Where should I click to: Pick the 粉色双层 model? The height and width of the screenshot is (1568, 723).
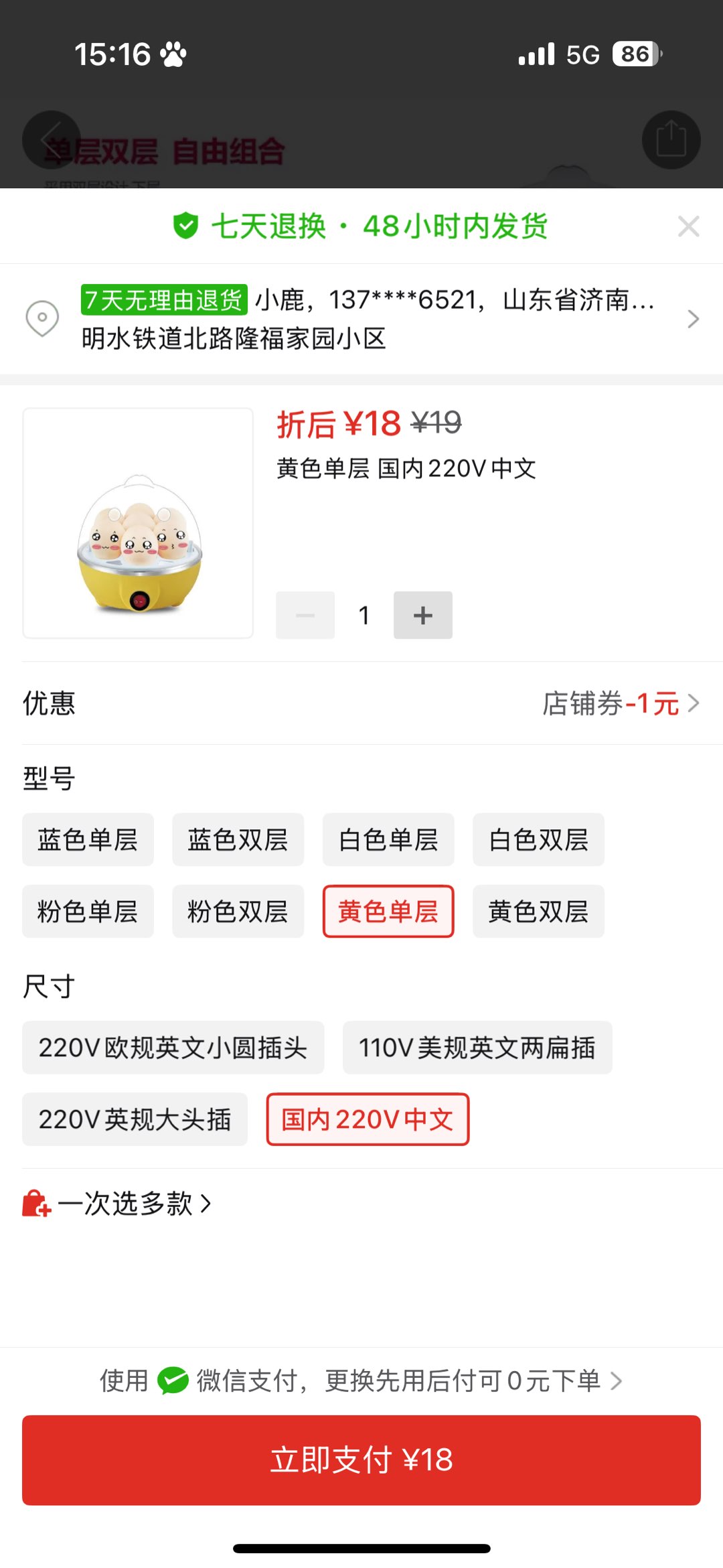coord(238,912)
